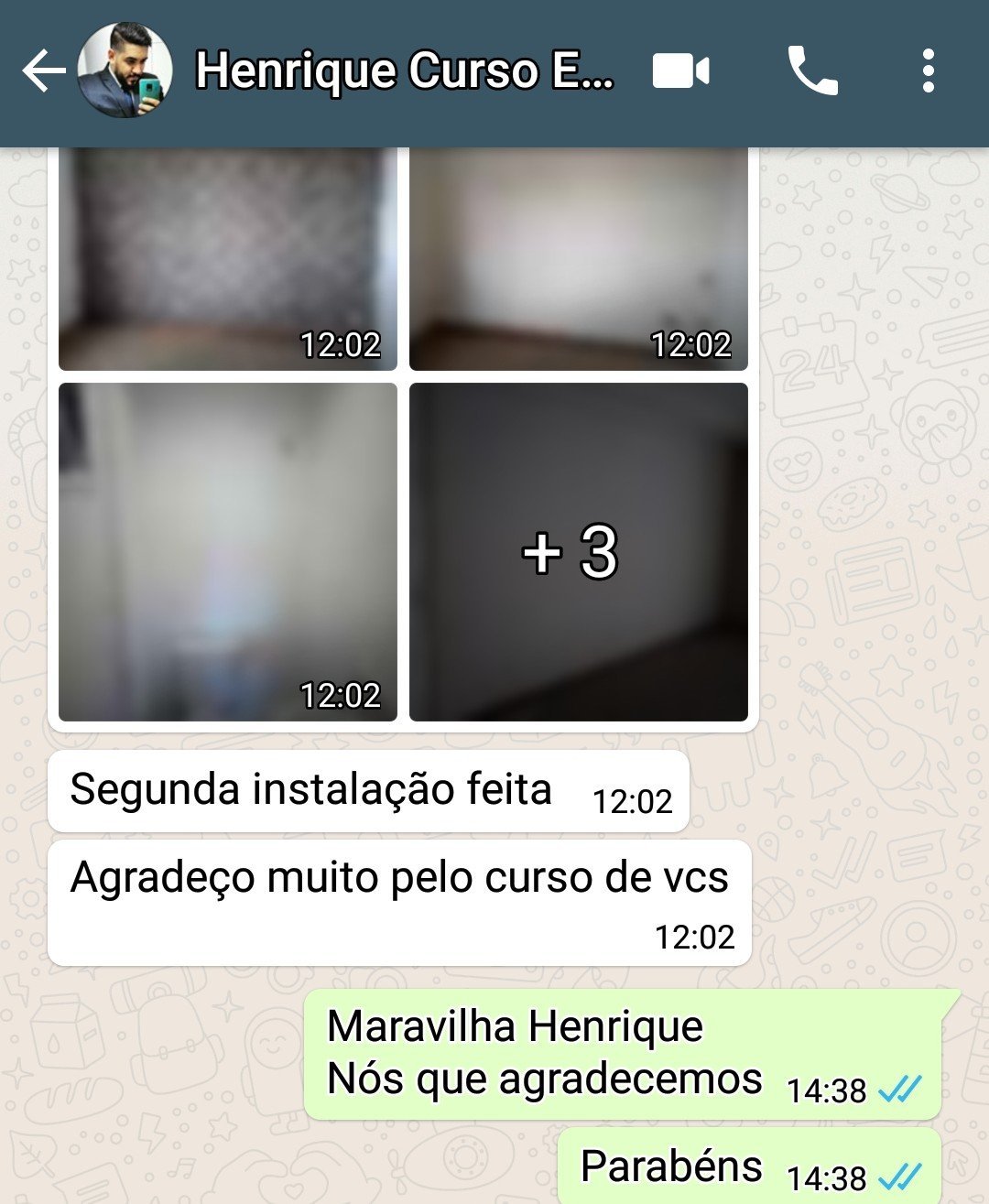Tap the read receipt on Maravilha Henrique message
The height and width of the screenshot is (1204, 989).
tap(900, 1090)
